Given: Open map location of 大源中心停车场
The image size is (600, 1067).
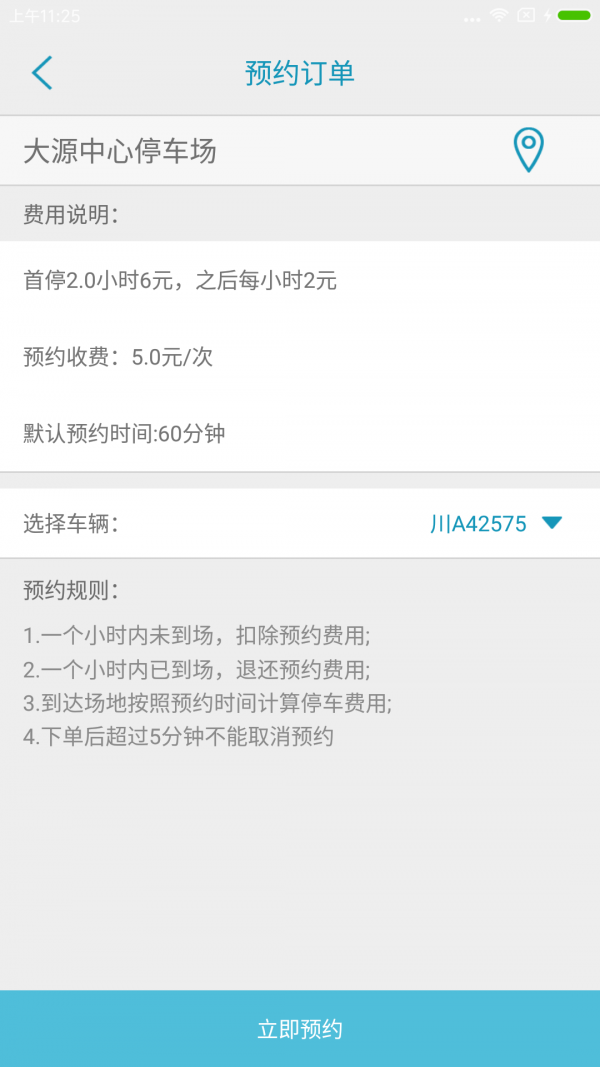Looking at the screenshot, I should (528, 151).
